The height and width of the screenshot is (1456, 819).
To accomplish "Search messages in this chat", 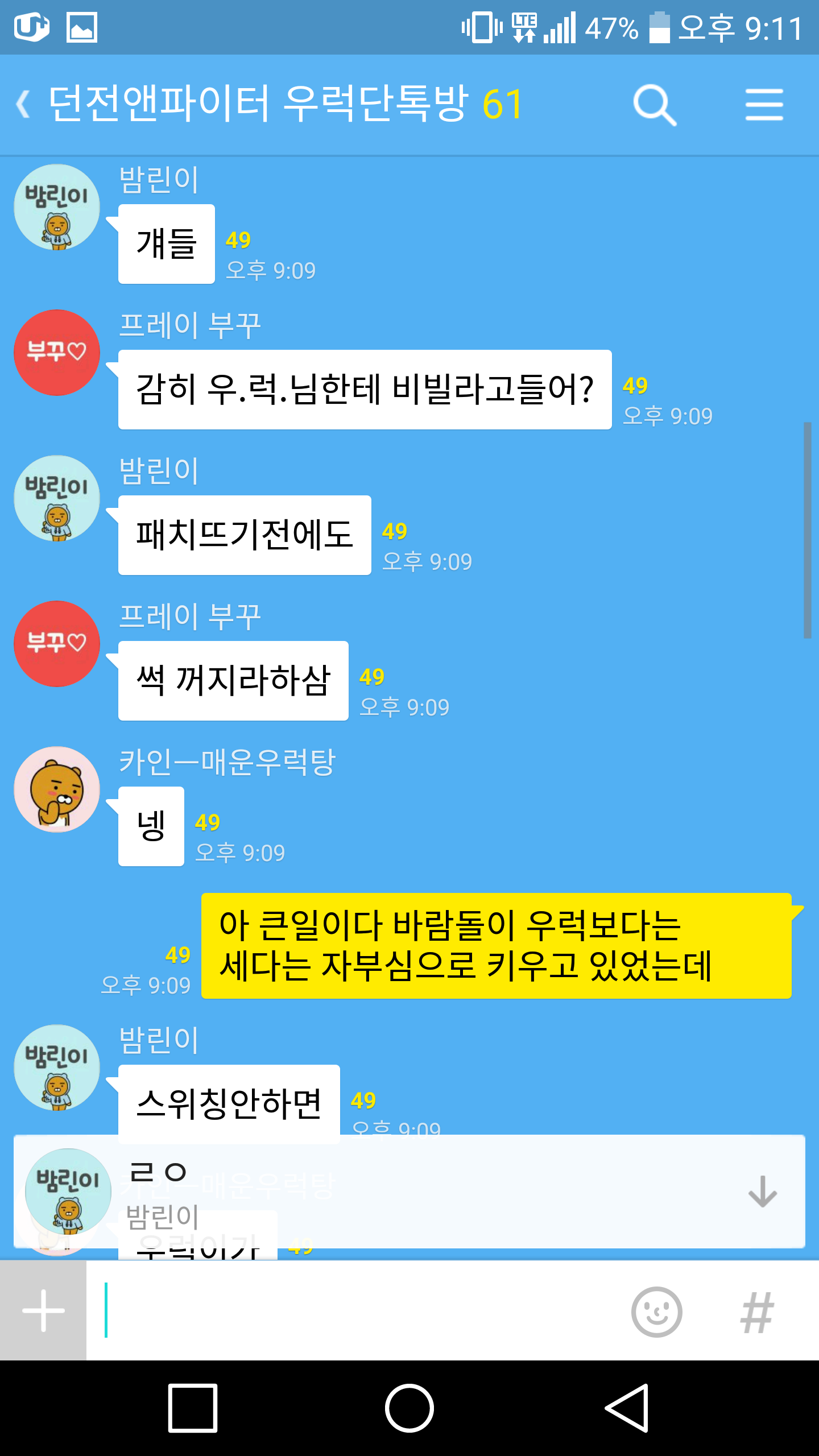I will pos(654,105).
